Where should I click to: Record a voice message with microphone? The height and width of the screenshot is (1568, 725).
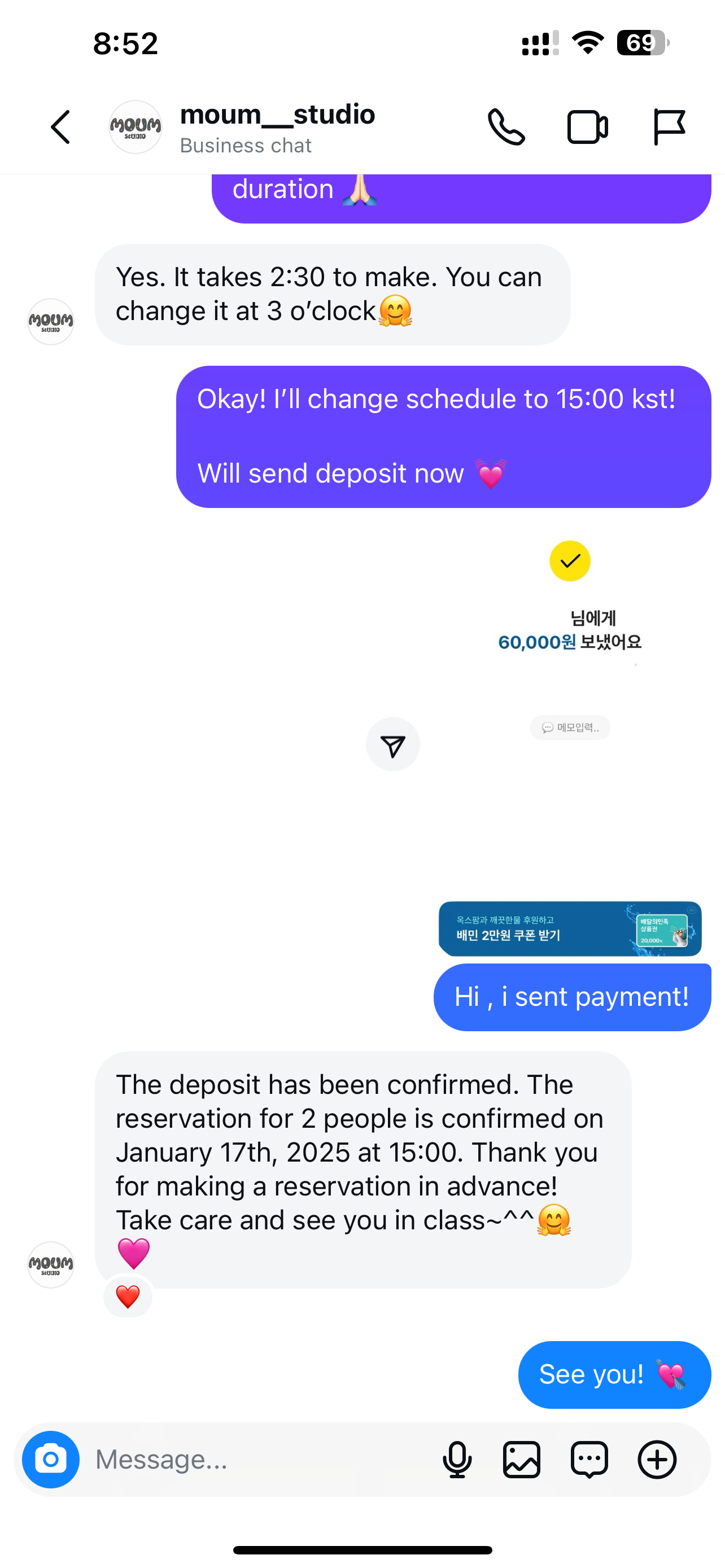click(x=457, y=1459)
